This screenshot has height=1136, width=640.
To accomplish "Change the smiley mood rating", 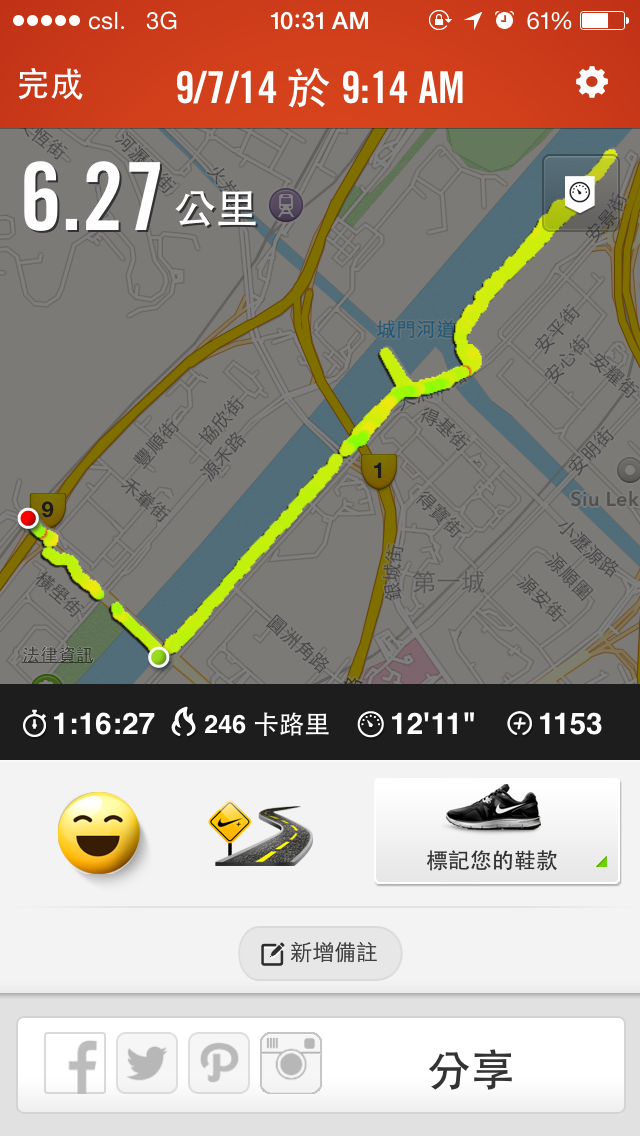I will 99,832.
